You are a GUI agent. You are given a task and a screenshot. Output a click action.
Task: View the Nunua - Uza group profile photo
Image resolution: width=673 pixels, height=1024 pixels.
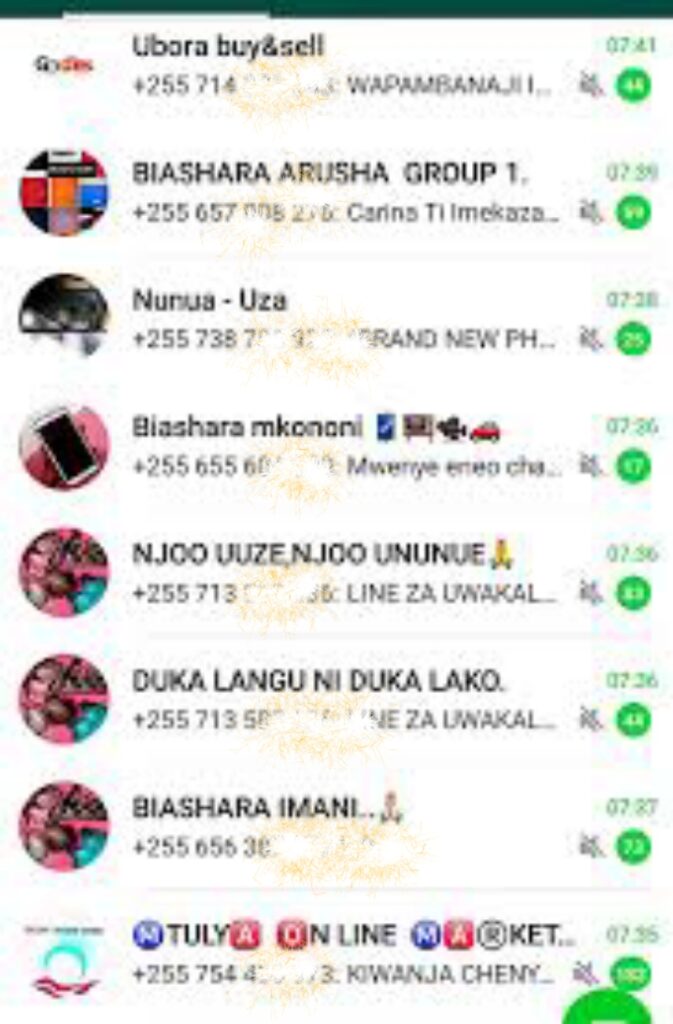pyautogui.click(x=64, y=316)
